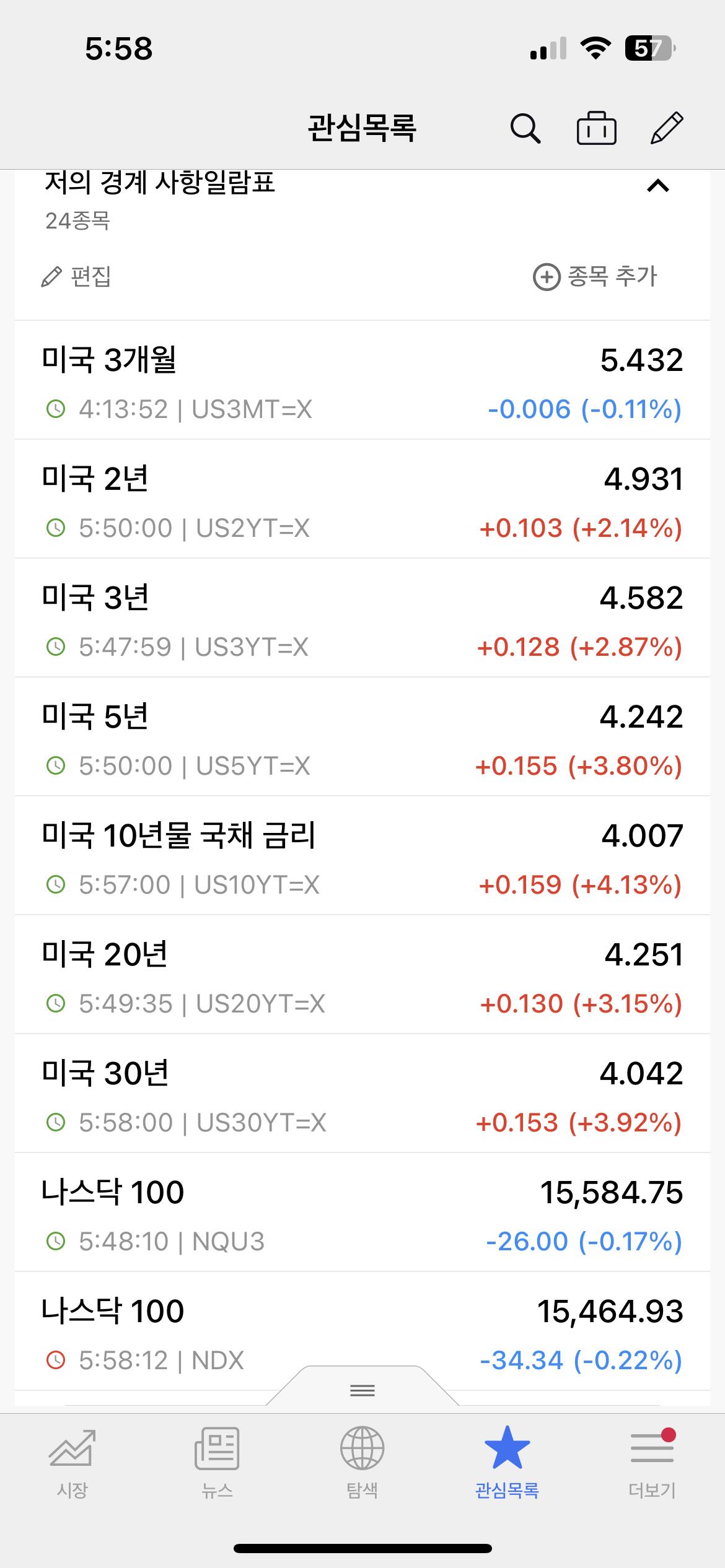Tap the pencil icon in top bar
This screenshot has height=1568, width=725.
667,128
